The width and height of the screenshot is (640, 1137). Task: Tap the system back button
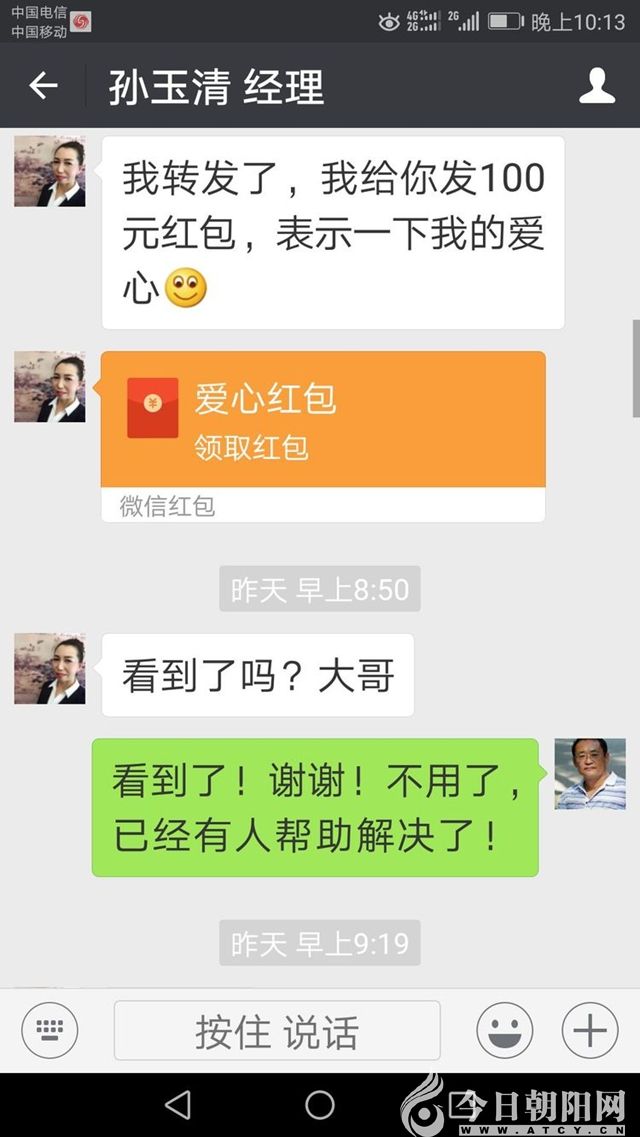[178, 1105]
